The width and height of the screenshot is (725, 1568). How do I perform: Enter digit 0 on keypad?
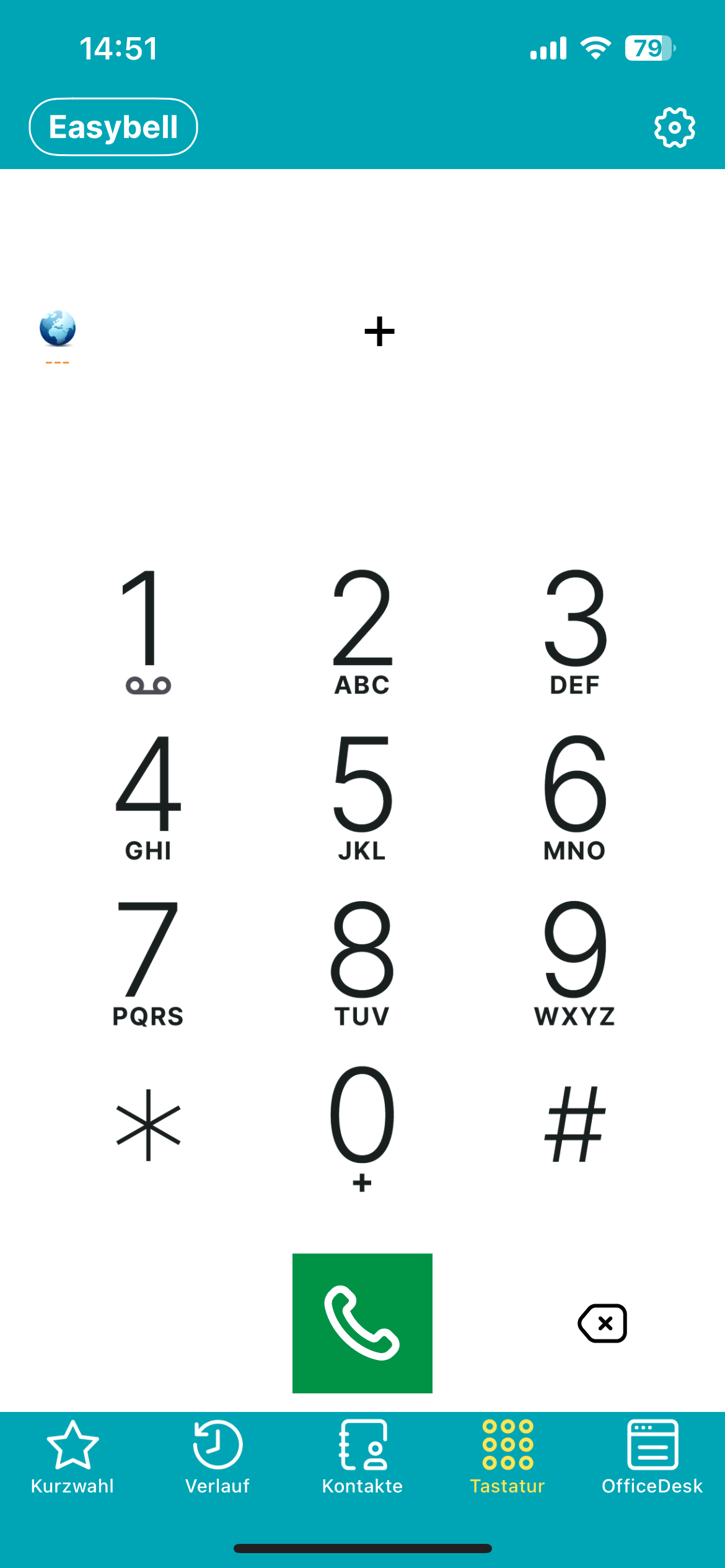tap(362, 1124)
